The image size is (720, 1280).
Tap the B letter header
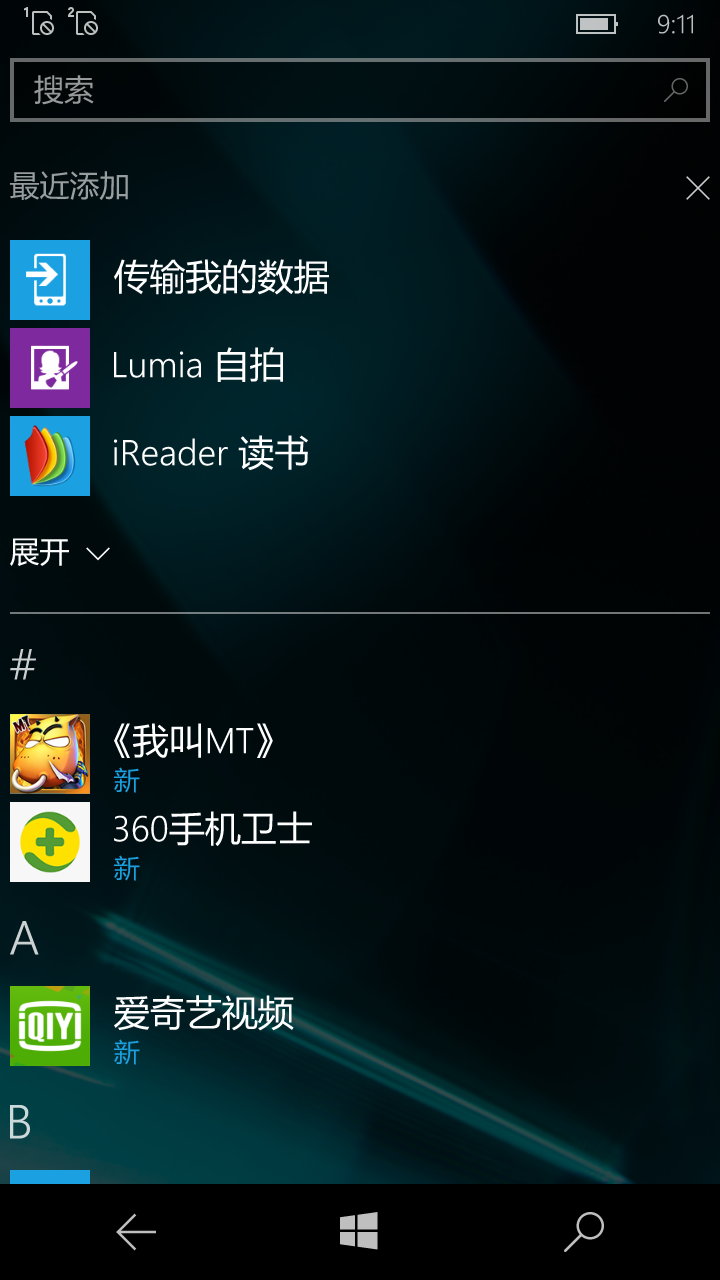coord(20,1123)
